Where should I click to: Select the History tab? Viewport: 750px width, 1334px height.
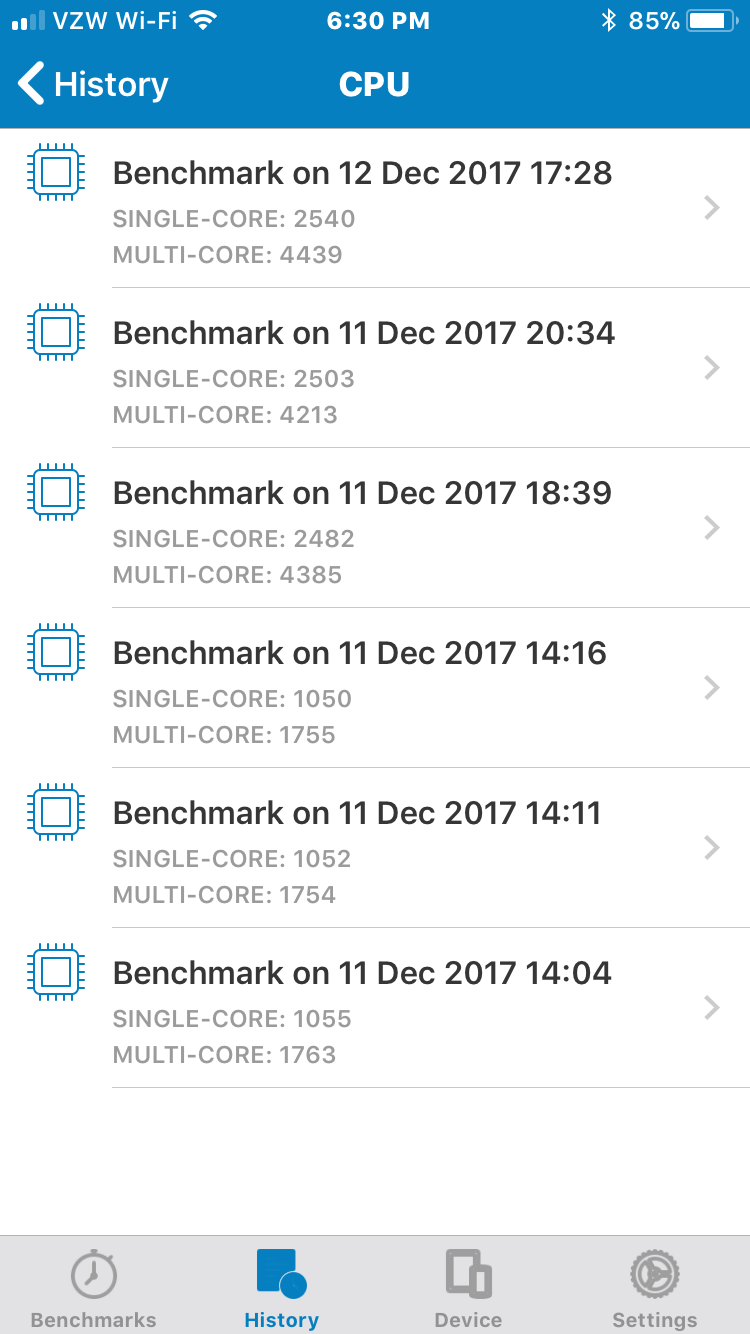(281, 1287)
